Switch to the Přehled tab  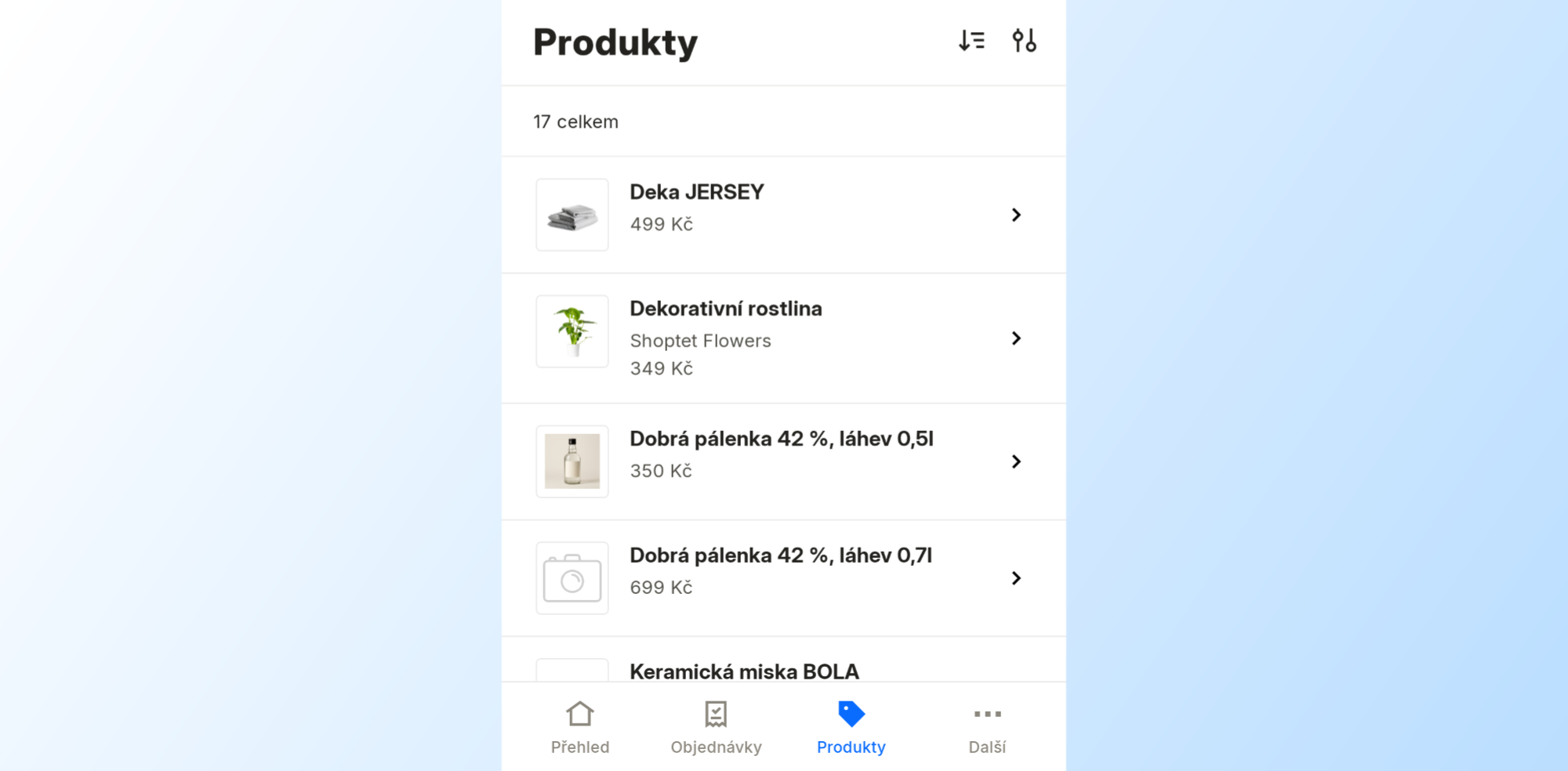(580, 727)
